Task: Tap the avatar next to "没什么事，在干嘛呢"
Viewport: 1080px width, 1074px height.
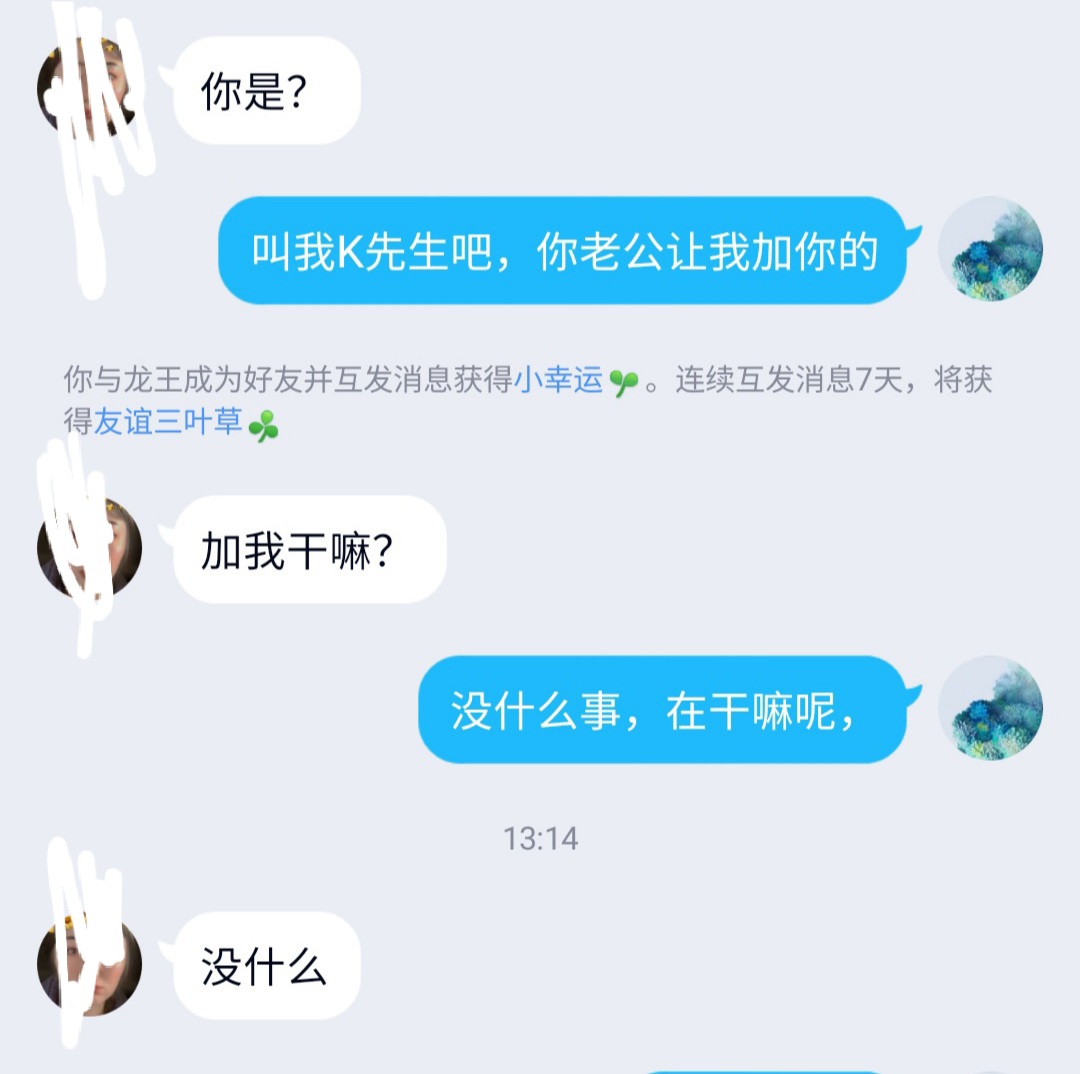Action: [990, 709]
